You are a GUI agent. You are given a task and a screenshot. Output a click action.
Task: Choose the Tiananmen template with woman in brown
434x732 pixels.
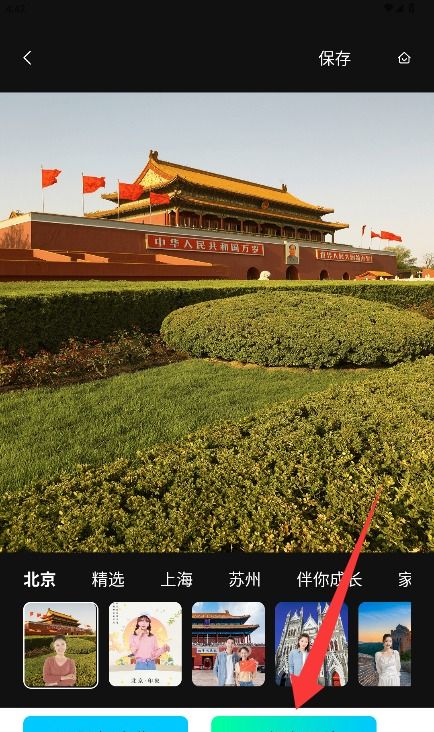[x=61, y=645]
